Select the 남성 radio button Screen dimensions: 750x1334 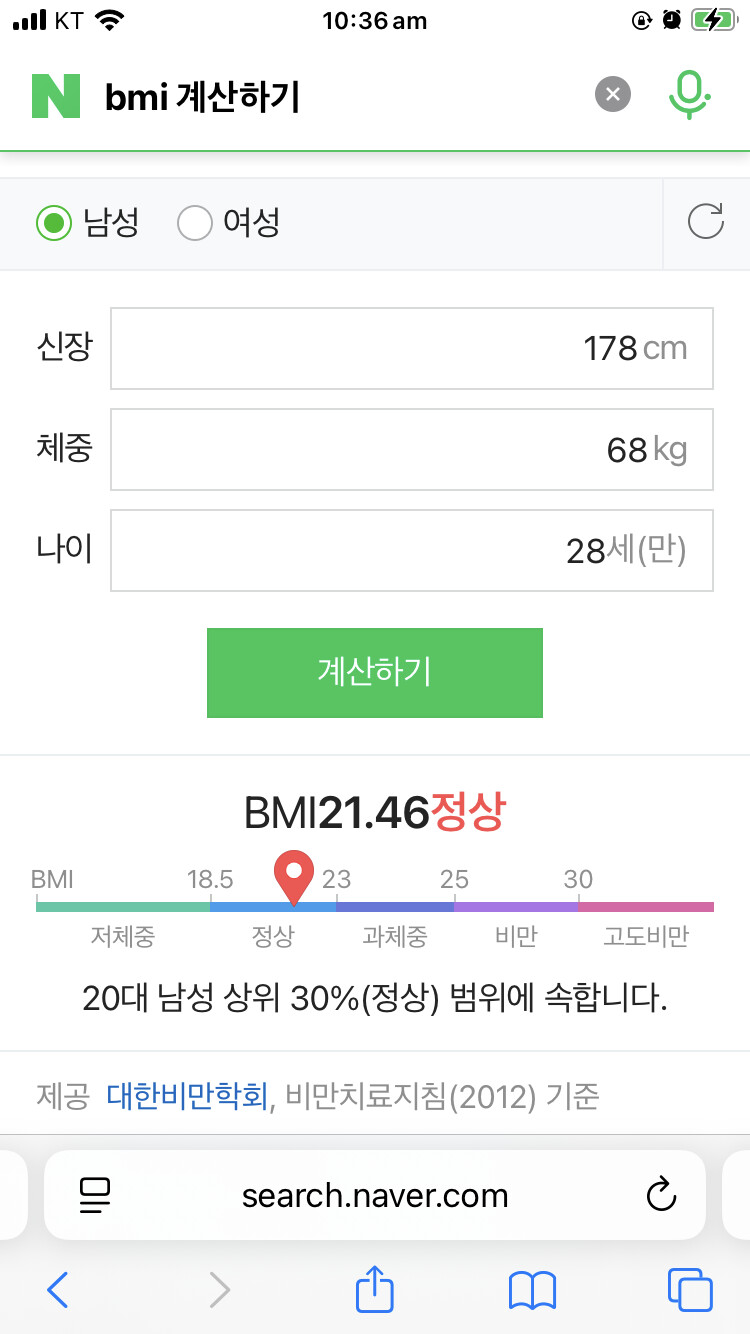tap(87, 223)
